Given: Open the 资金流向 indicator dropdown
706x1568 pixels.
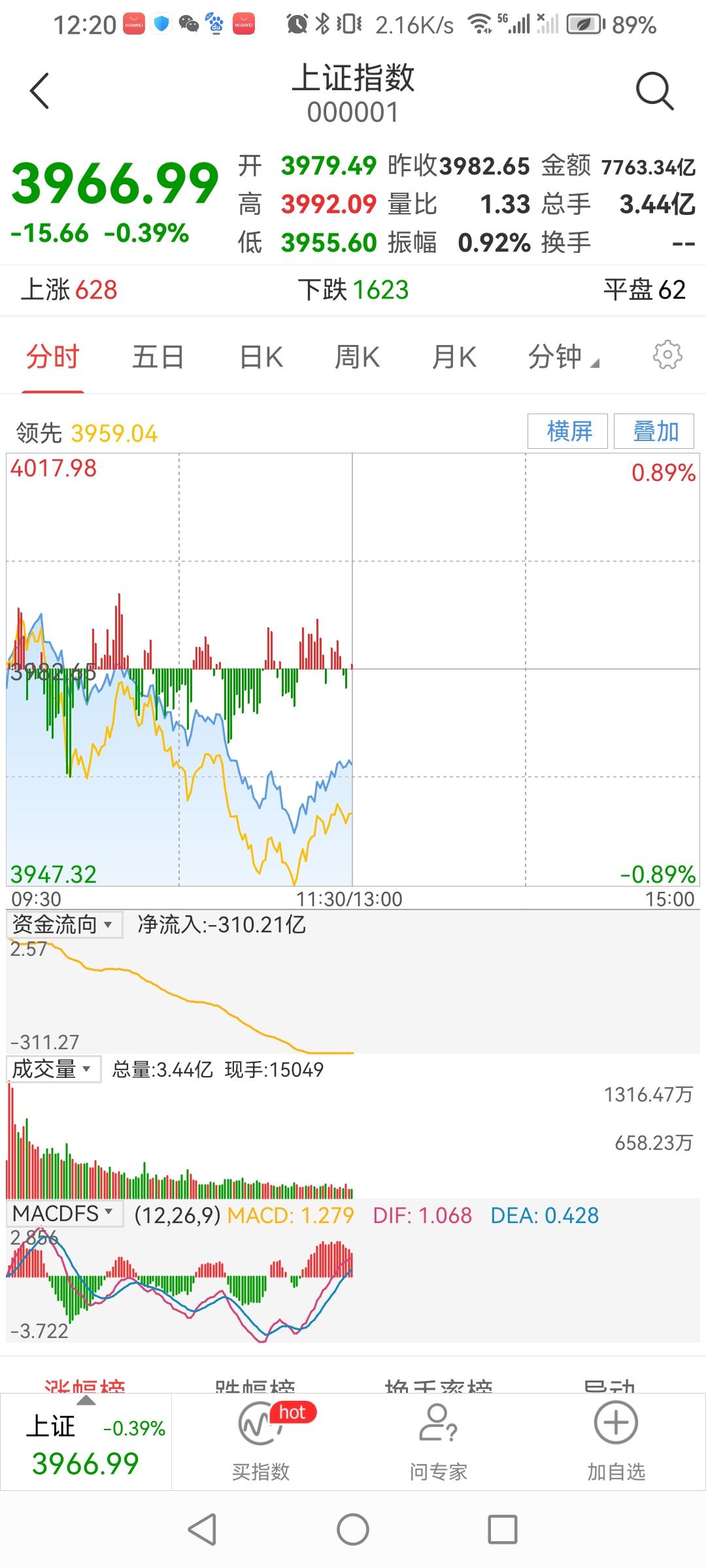Looking at the screenshot, I should coord(64,924).
